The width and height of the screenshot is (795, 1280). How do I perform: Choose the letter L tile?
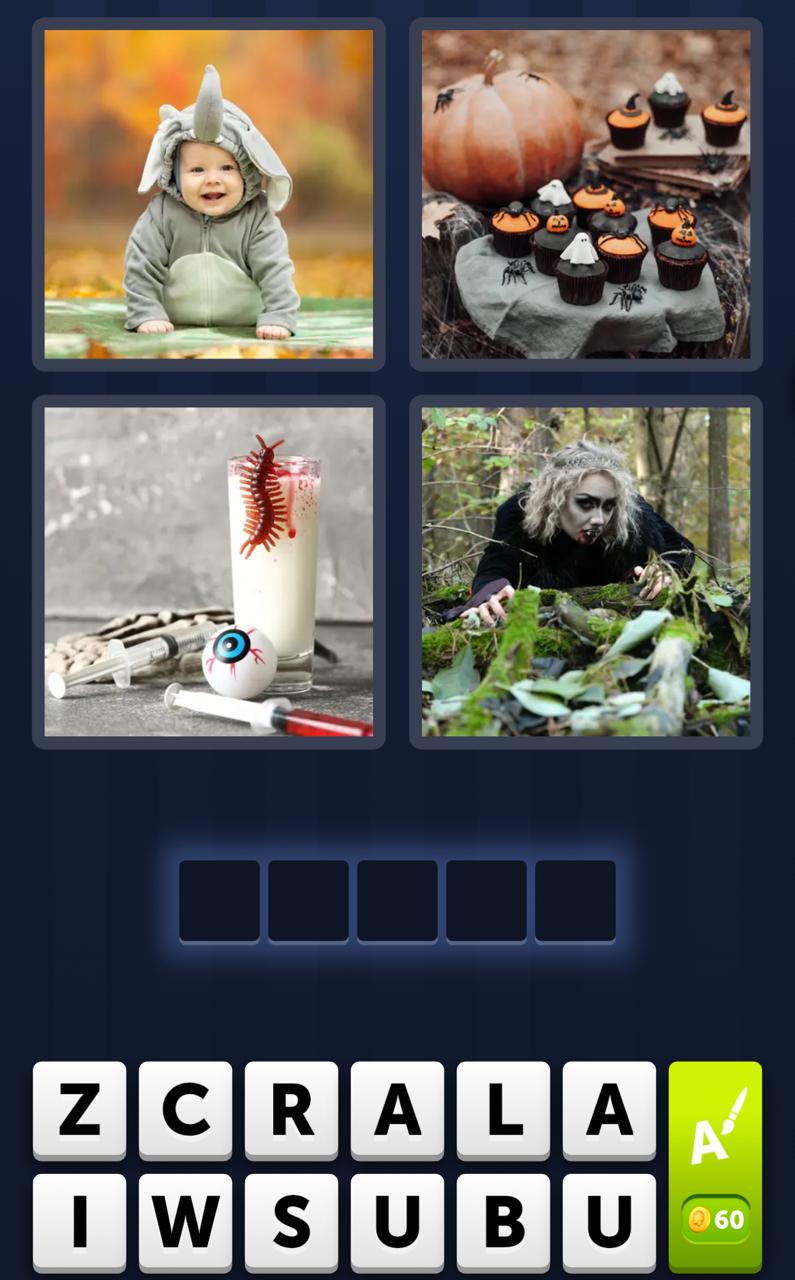point(503,1110)
